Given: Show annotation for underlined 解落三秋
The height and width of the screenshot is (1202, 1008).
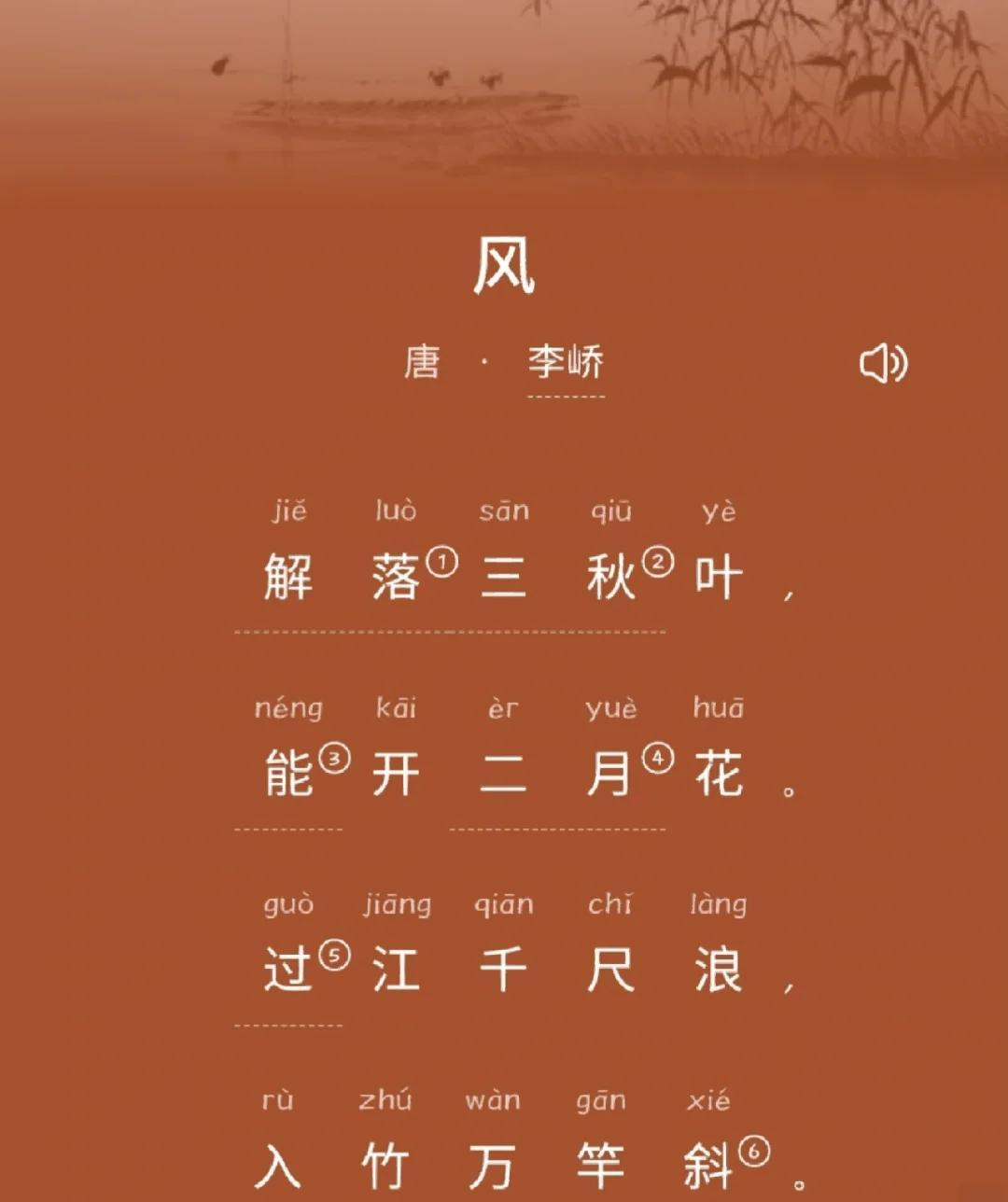Looking at the screenshot, I should pos(448,578).
